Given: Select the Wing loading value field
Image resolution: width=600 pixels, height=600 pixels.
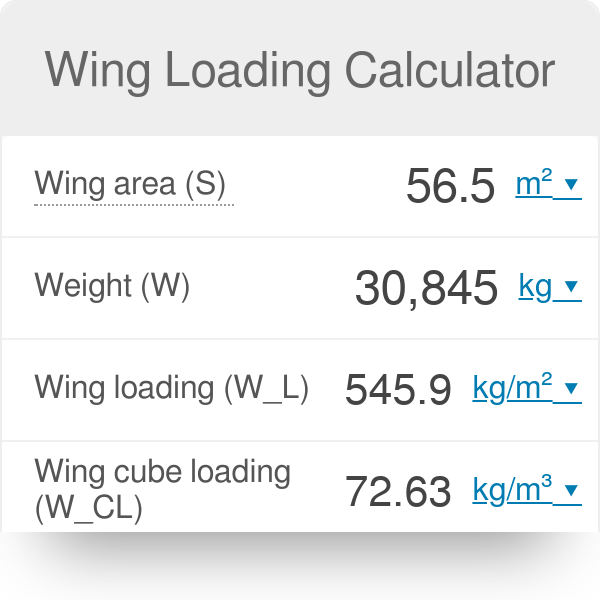Looking at the screenshot, I should (x=398, y=390).
